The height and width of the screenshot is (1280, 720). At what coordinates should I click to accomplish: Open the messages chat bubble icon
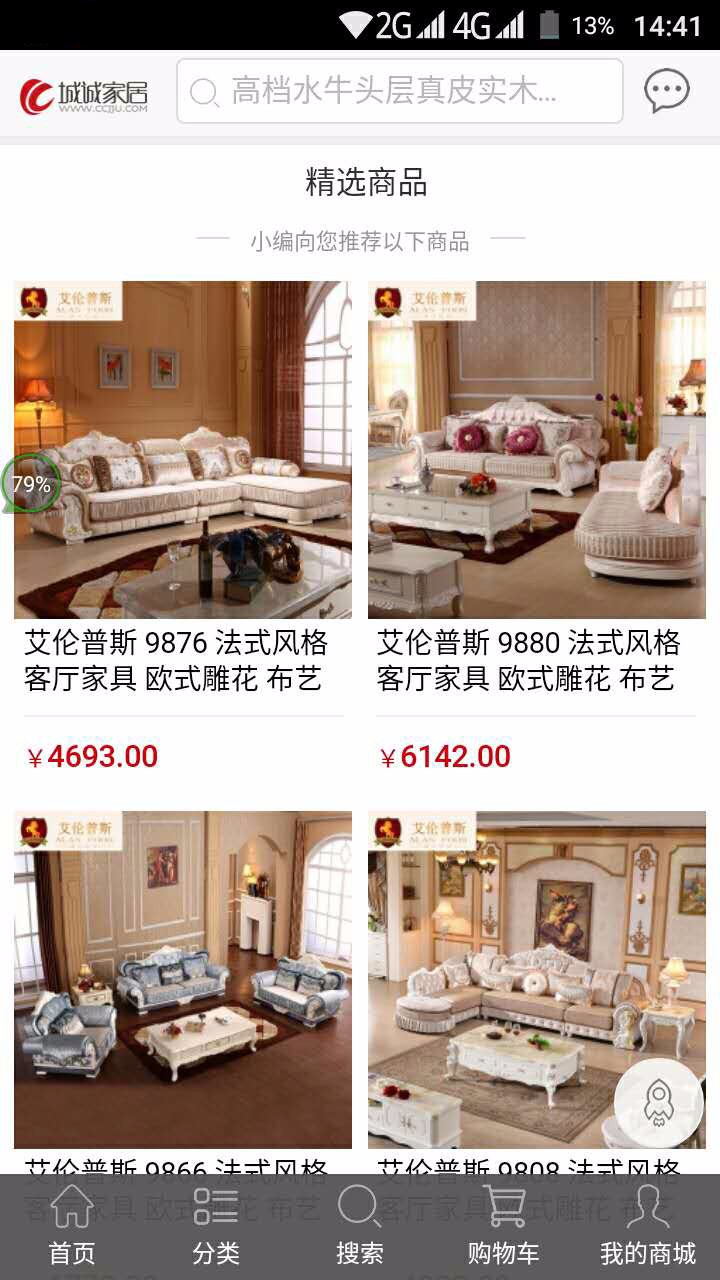click(x=667, y=91)
